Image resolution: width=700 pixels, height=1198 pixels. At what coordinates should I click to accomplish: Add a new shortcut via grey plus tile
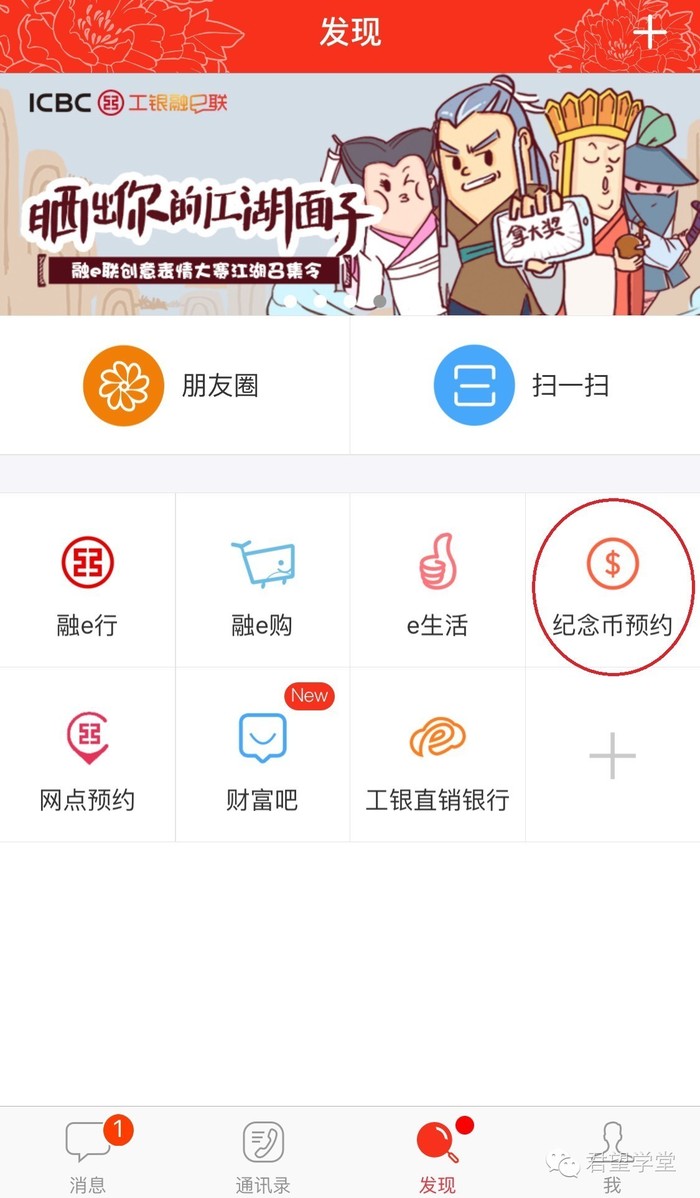(x=612, y=757)
